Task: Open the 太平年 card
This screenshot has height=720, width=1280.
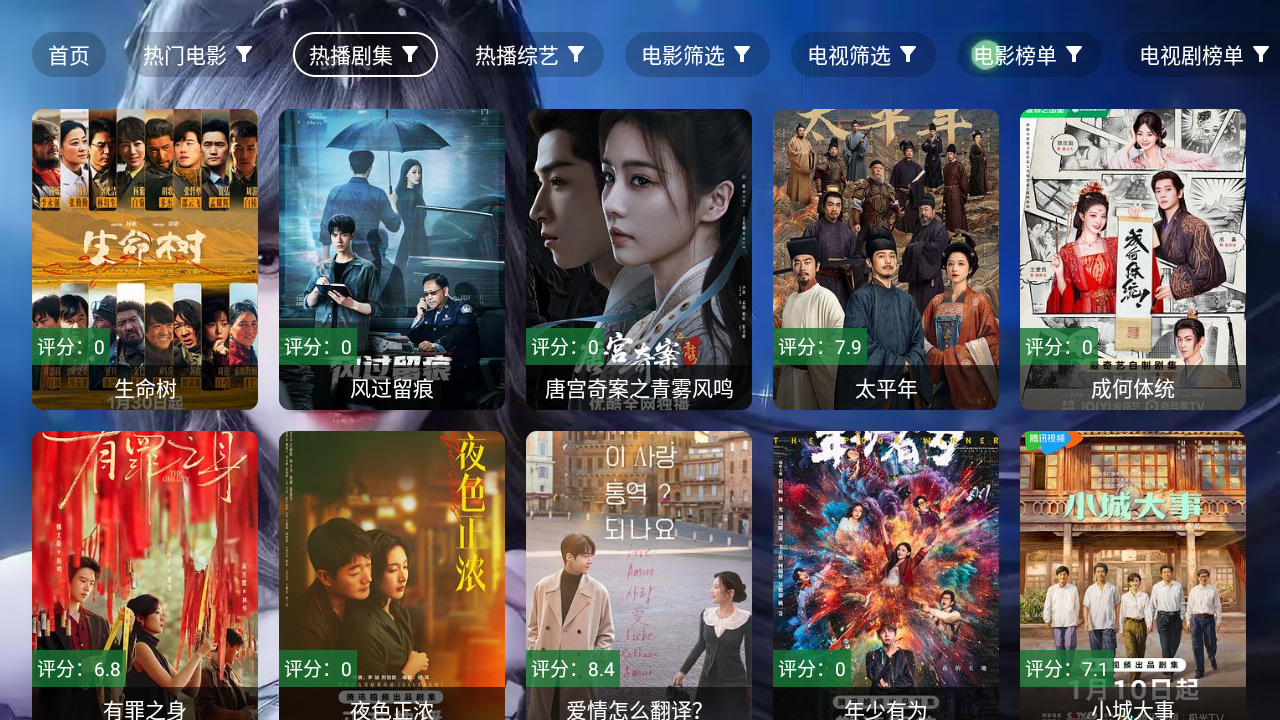Action: click(x=886, y=259)
